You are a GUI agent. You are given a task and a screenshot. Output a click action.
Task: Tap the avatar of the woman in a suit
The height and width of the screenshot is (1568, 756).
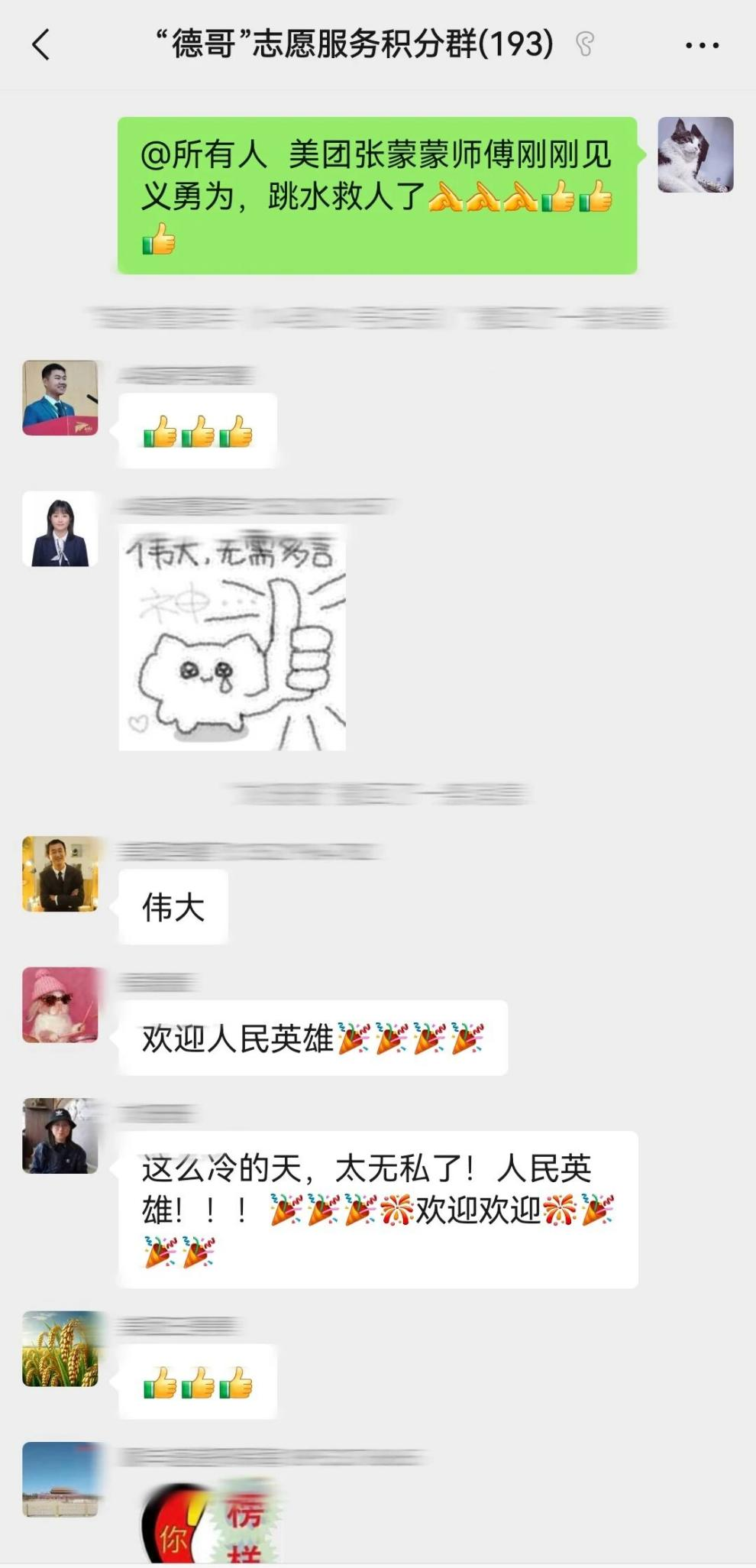pyautogui.click(x=60, y=529)
